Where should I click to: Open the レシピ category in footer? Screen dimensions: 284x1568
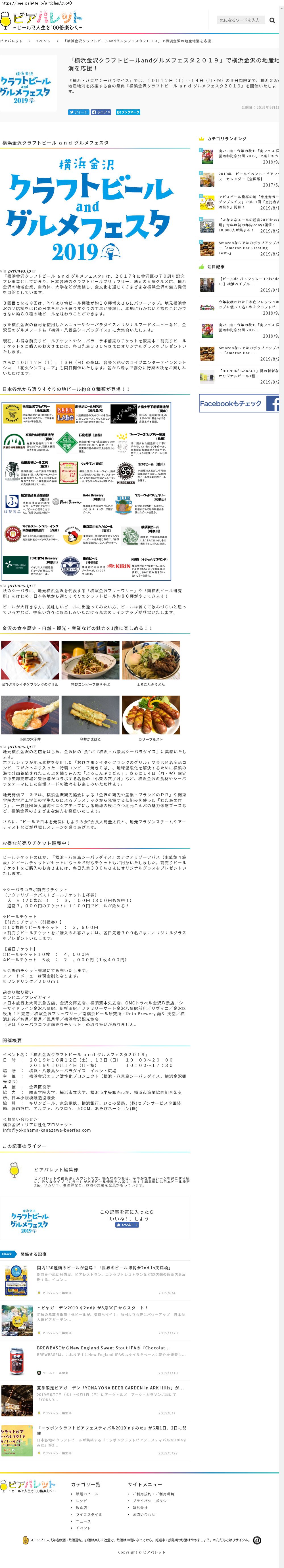tap(81, 1500)
